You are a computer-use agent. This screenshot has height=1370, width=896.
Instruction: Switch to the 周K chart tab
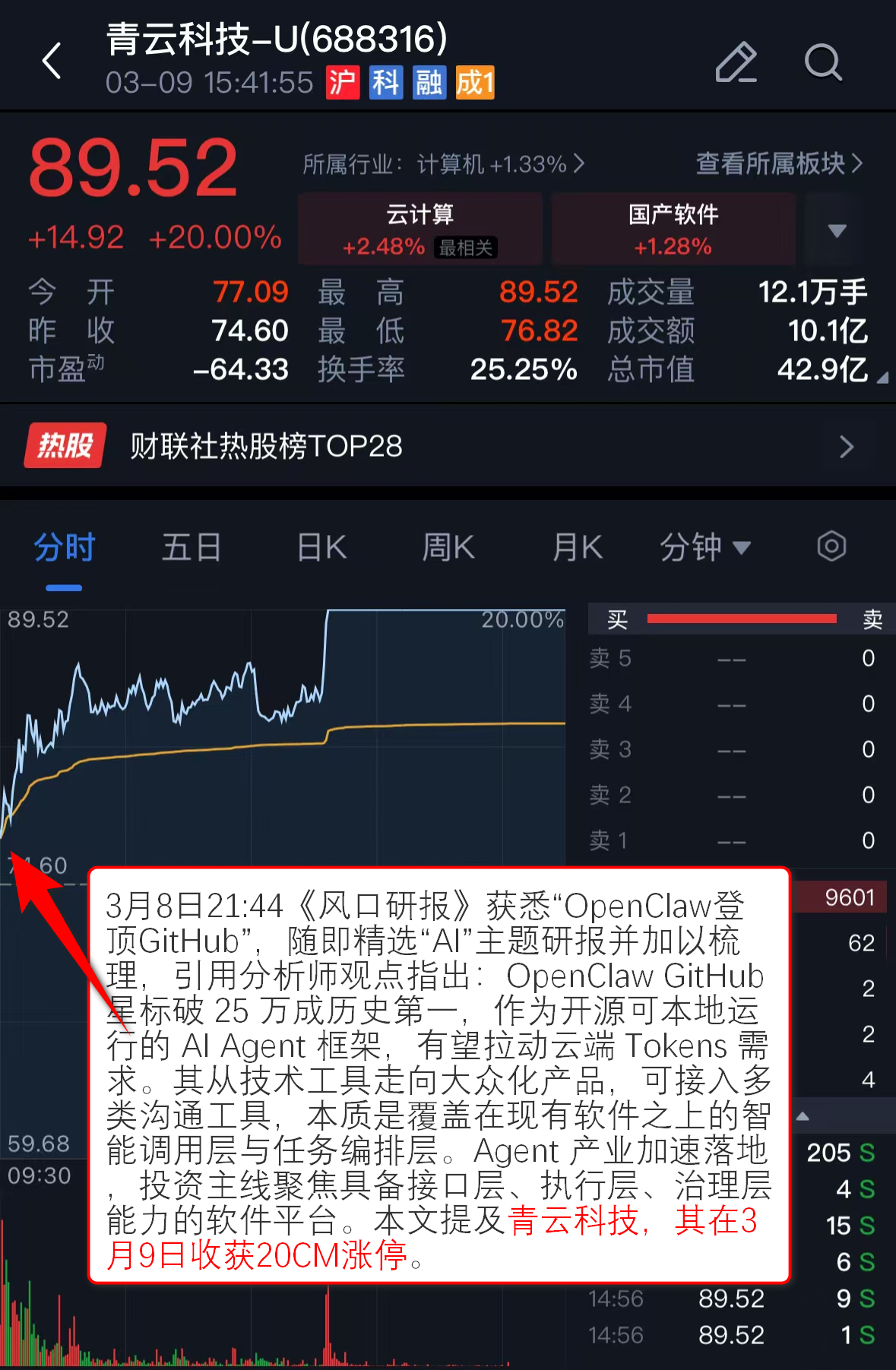pyautogui.click(x=448, y=547)
